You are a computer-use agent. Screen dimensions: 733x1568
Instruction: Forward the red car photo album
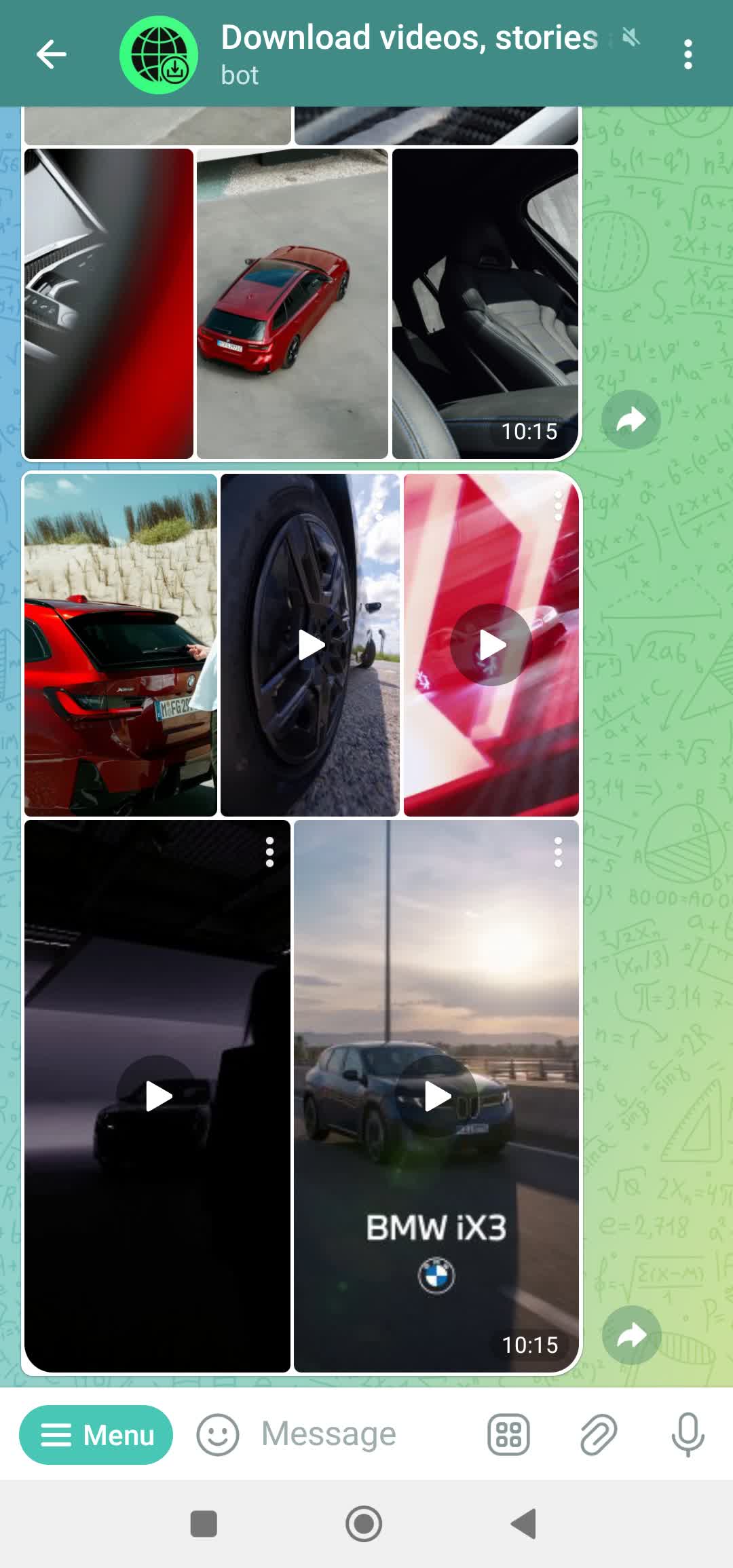631,420
